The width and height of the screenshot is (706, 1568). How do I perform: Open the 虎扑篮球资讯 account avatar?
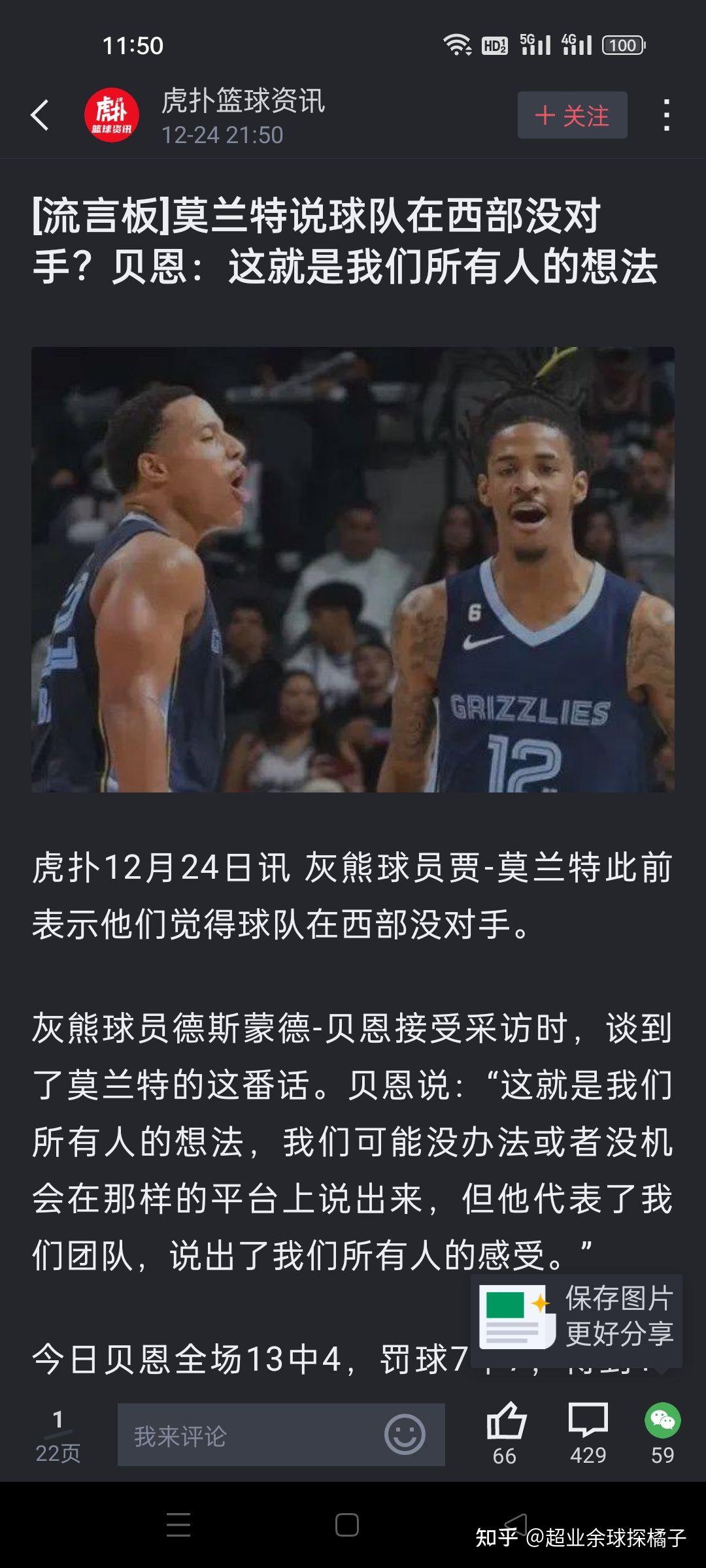112,116
